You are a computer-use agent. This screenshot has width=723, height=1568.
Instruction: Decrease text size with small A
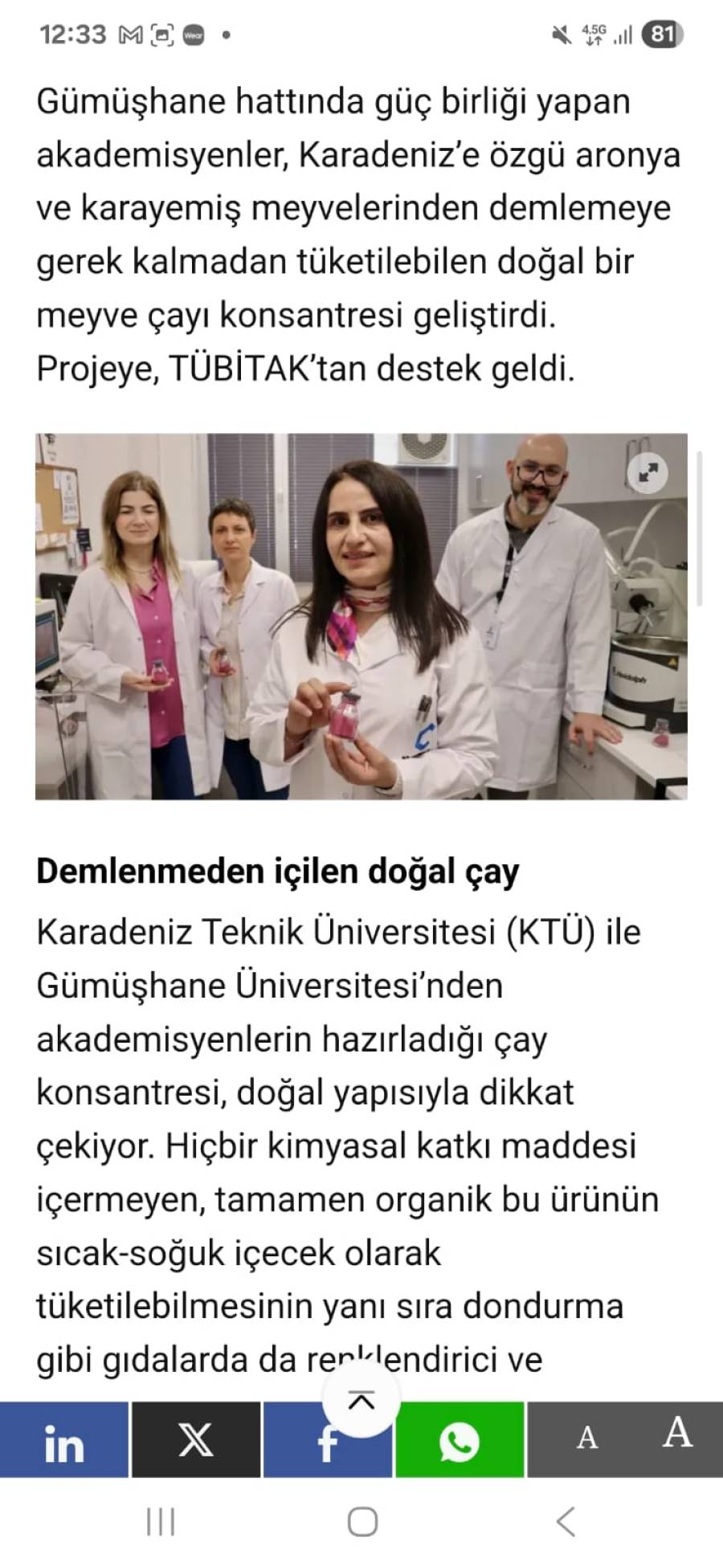[x=587, y=1439]
